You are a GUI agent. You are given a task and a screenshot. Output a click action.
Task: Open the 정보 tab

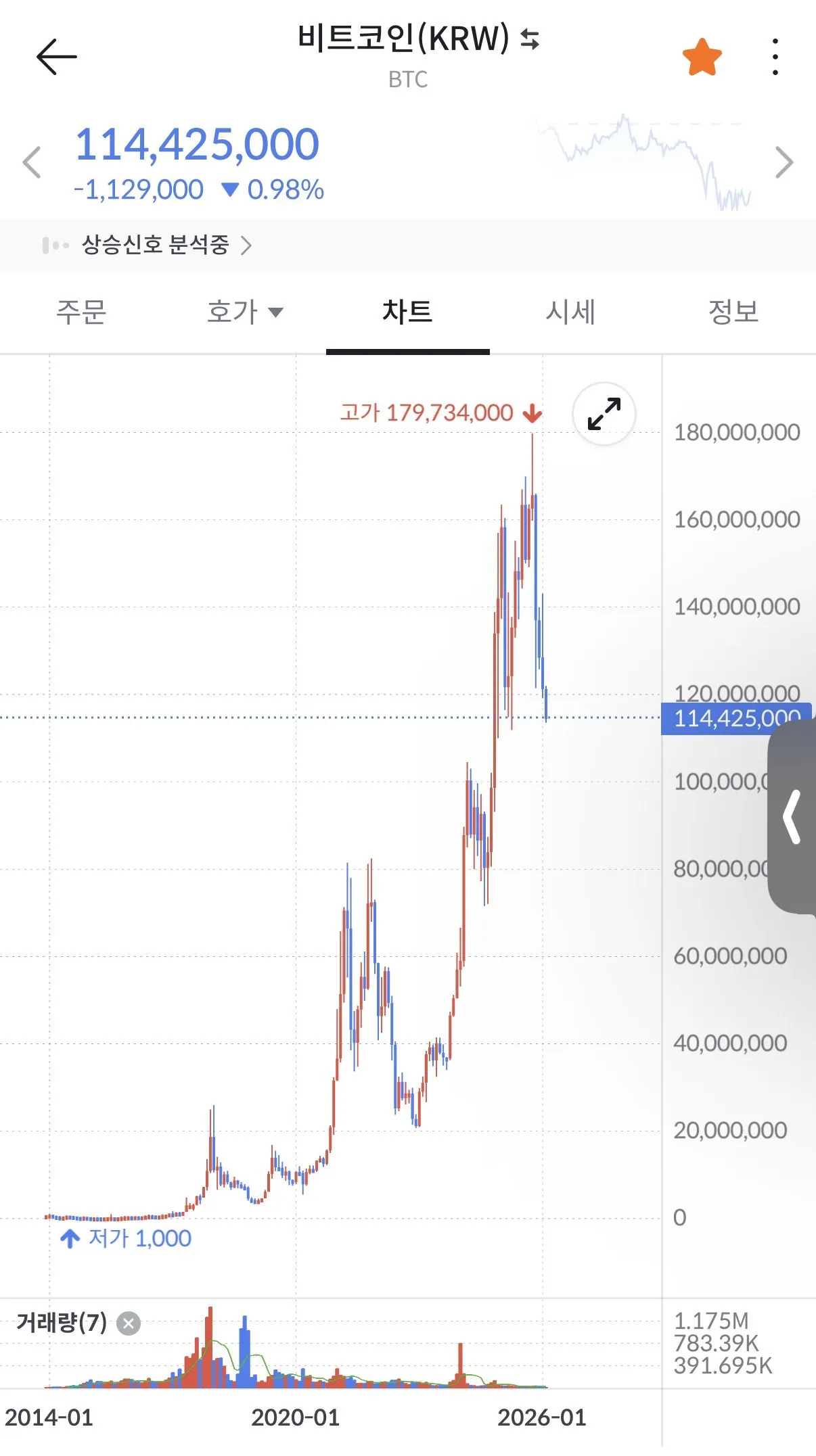tap(733, 312)
